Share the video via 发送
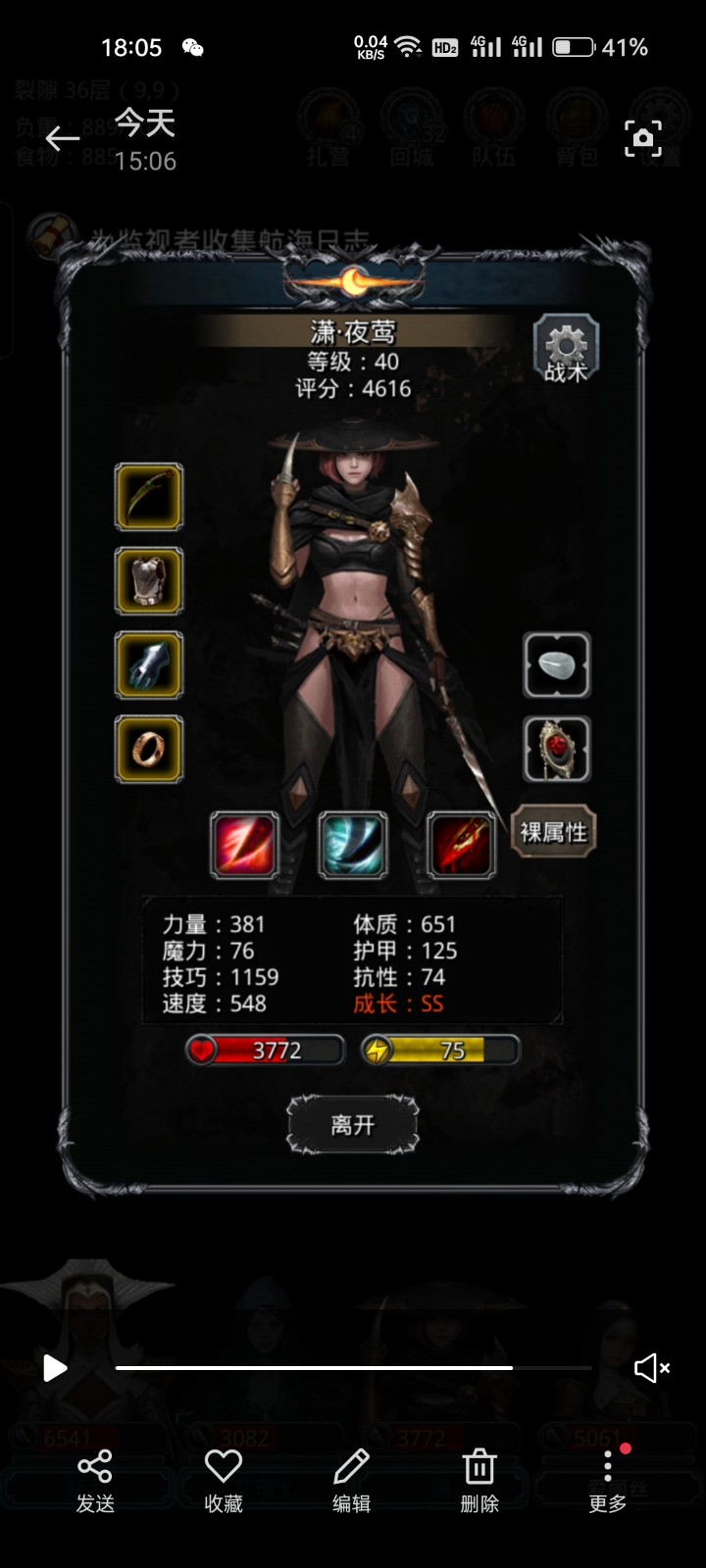Screen dimensions: 706x1568 tap(95, 1481)
